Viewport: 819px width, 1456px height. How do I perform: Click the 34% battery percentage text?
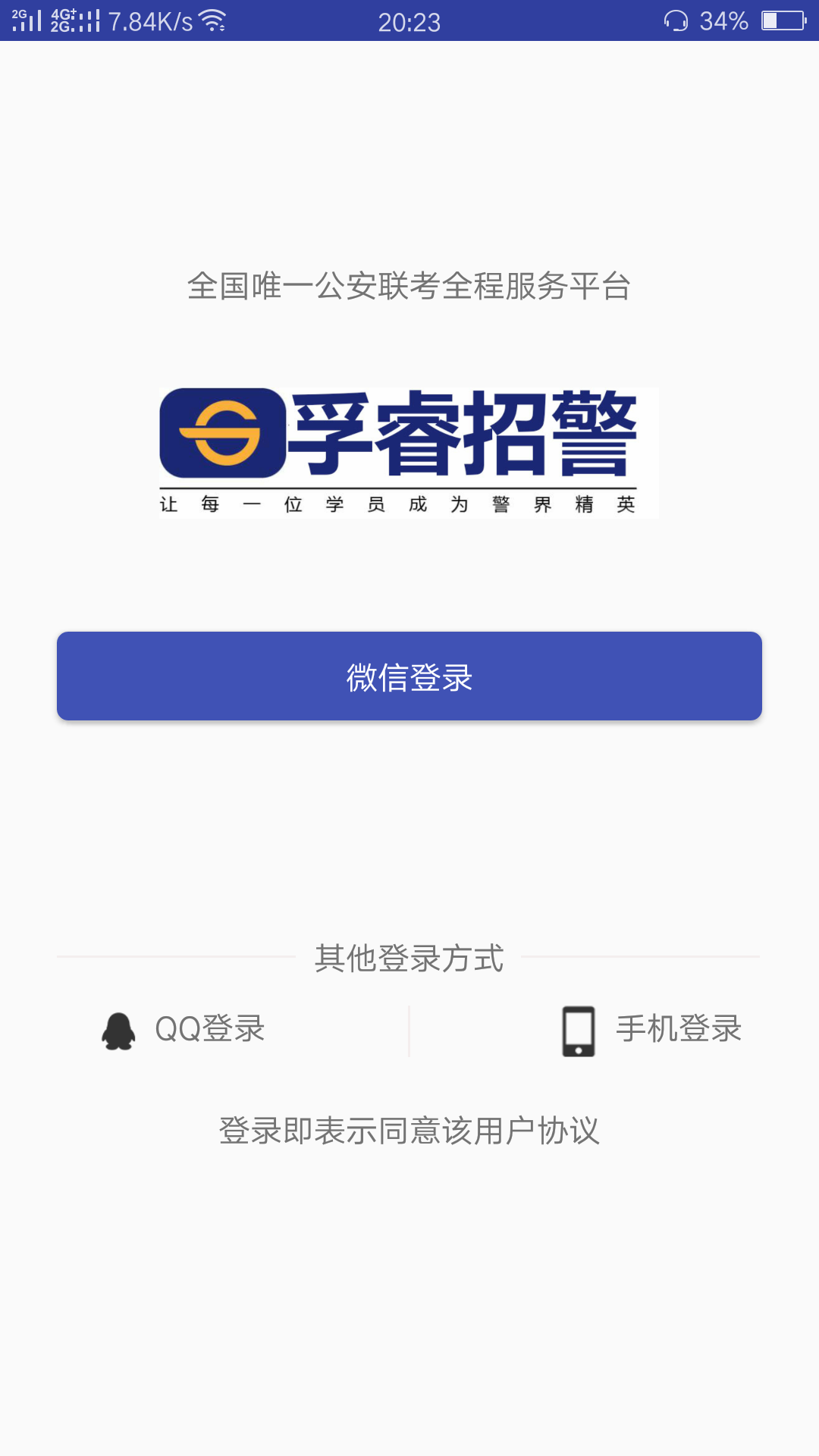726,21
